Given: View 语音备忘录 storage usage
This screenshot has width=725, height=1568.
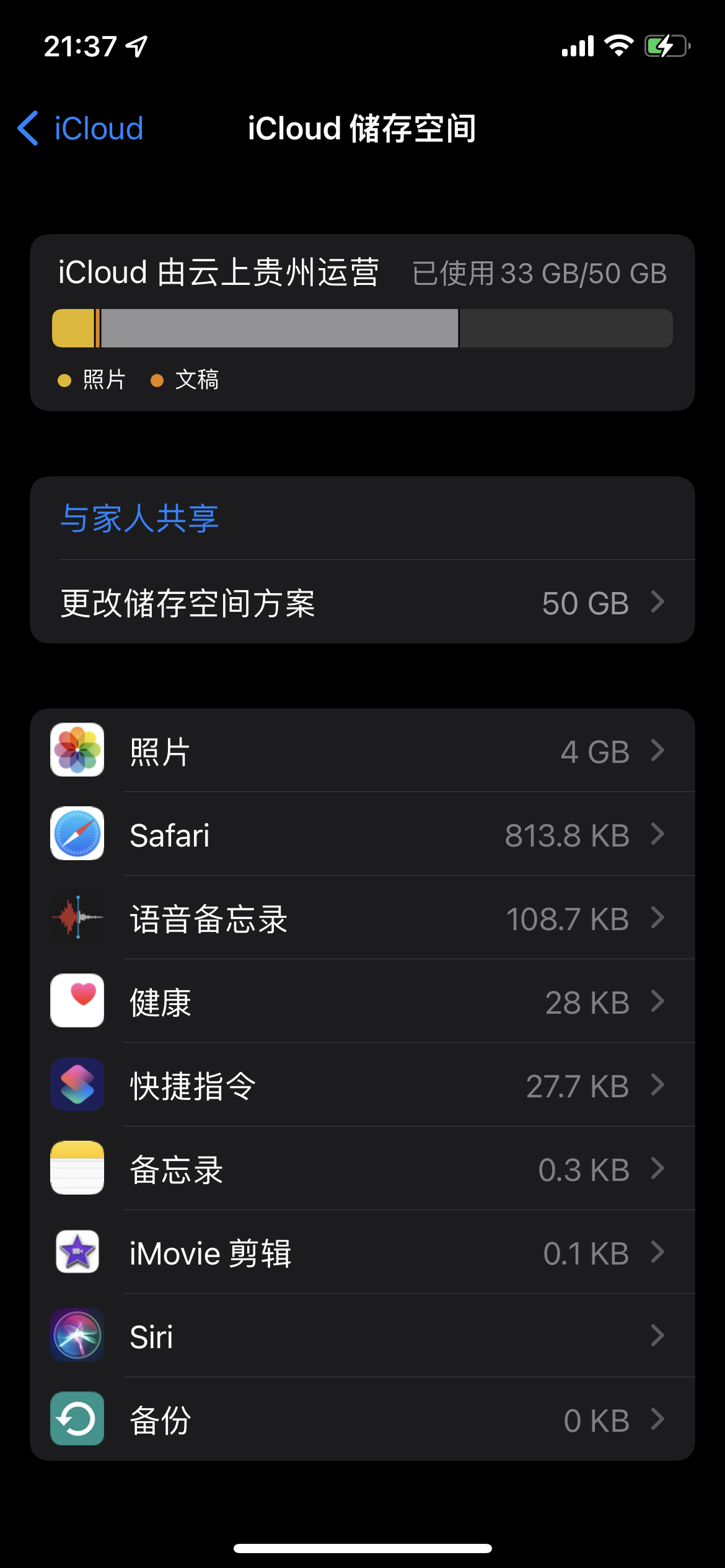Looking at the screenshot, I should click(362, 918).
